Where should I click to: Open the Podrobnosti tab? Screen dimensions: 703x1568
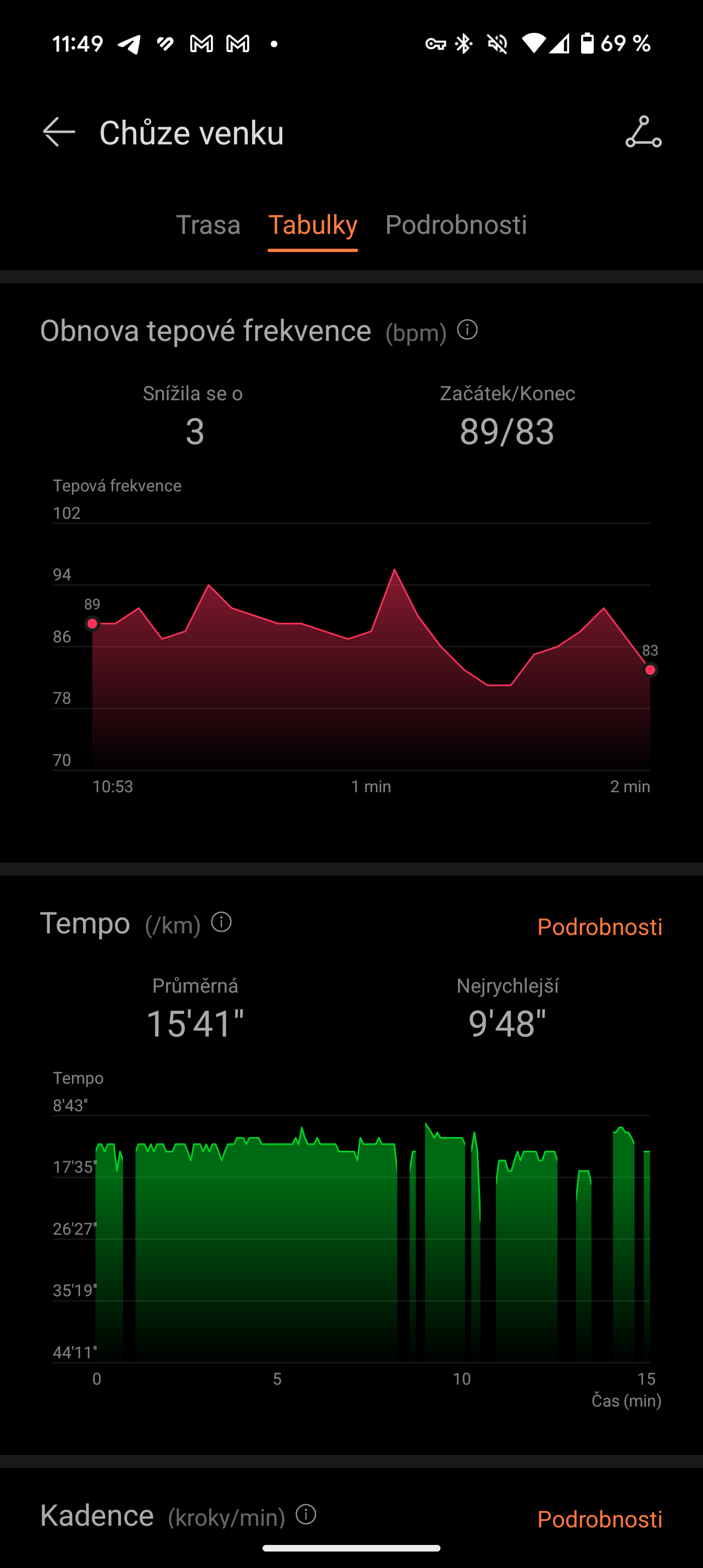point(456,225)
